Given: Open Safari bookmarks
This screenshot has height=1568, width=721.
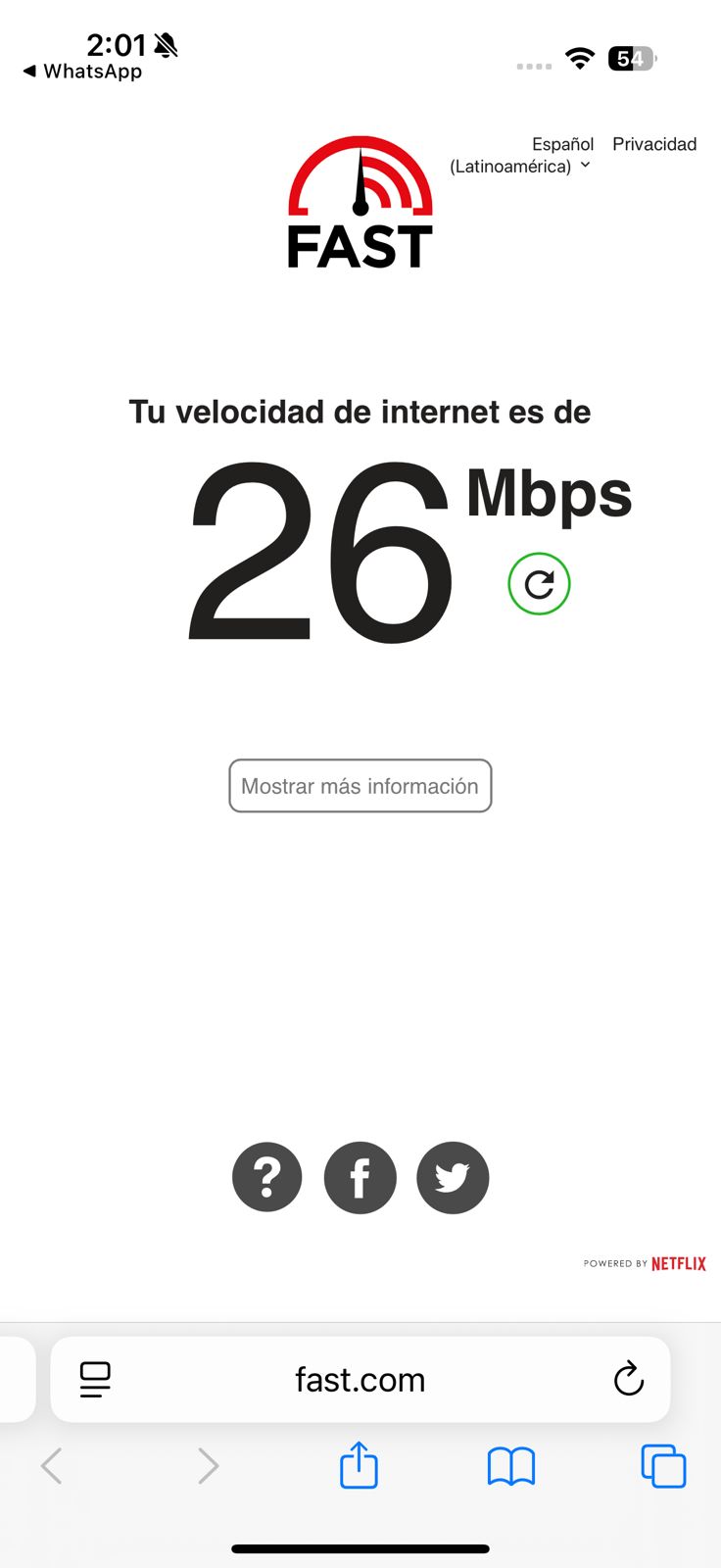Looking at the screenshot, I should coord(511,1466).
